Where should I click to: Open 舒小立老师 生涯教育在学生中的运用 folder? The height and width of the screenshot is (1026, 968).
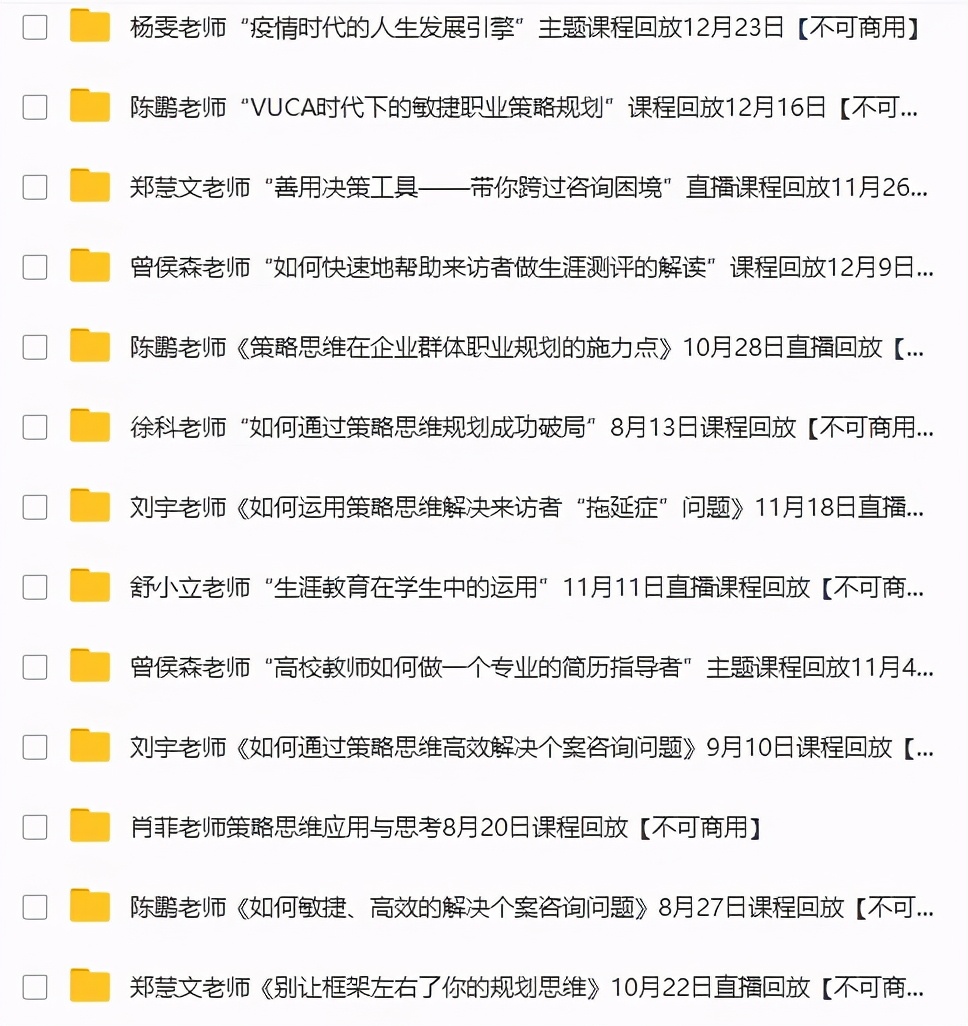[x=524, y=587]
